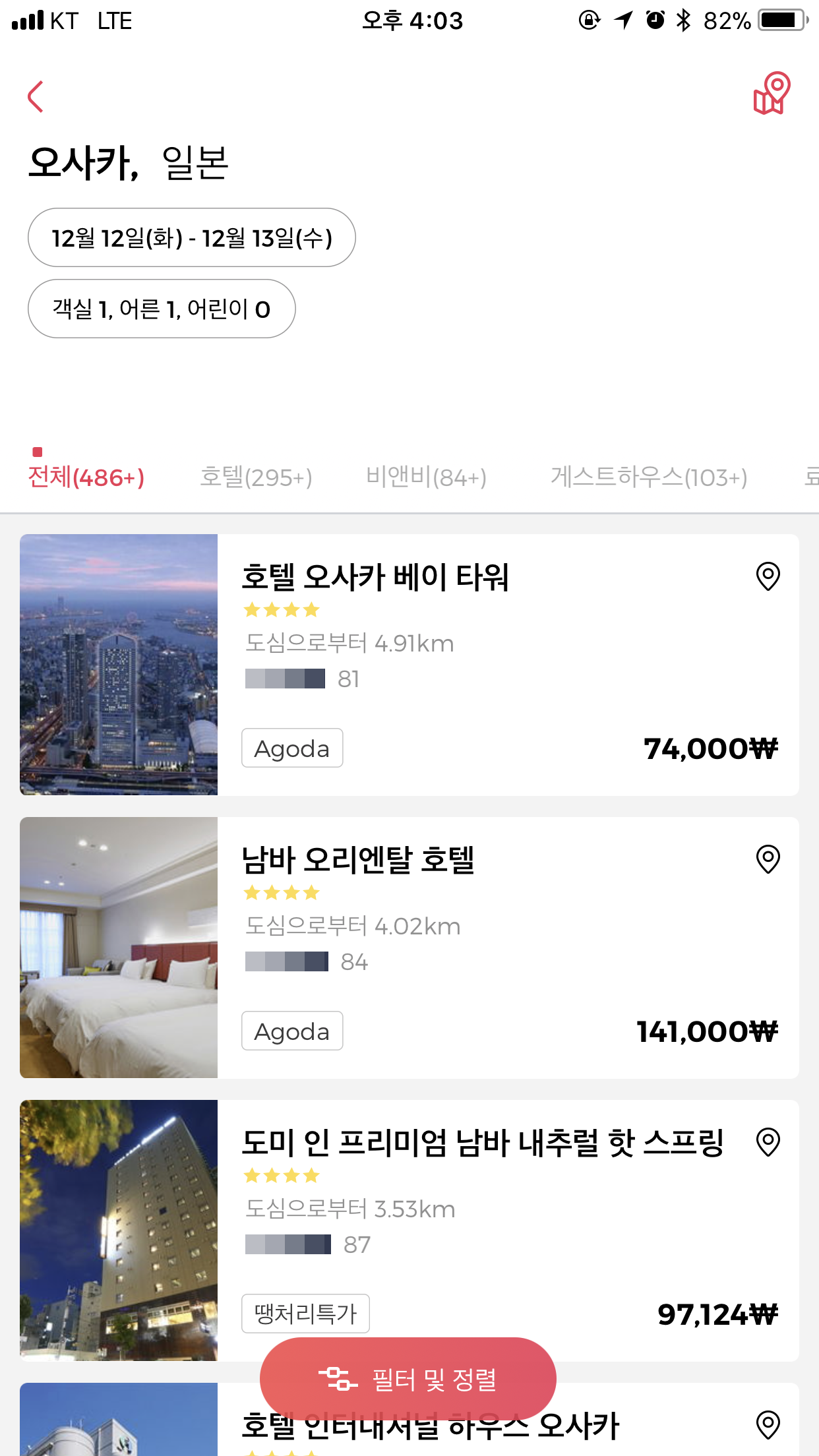This screenshot has height=1456, width=819.
Task: Open the 게스트하우스(103+) tab
Action: [648, 477]
